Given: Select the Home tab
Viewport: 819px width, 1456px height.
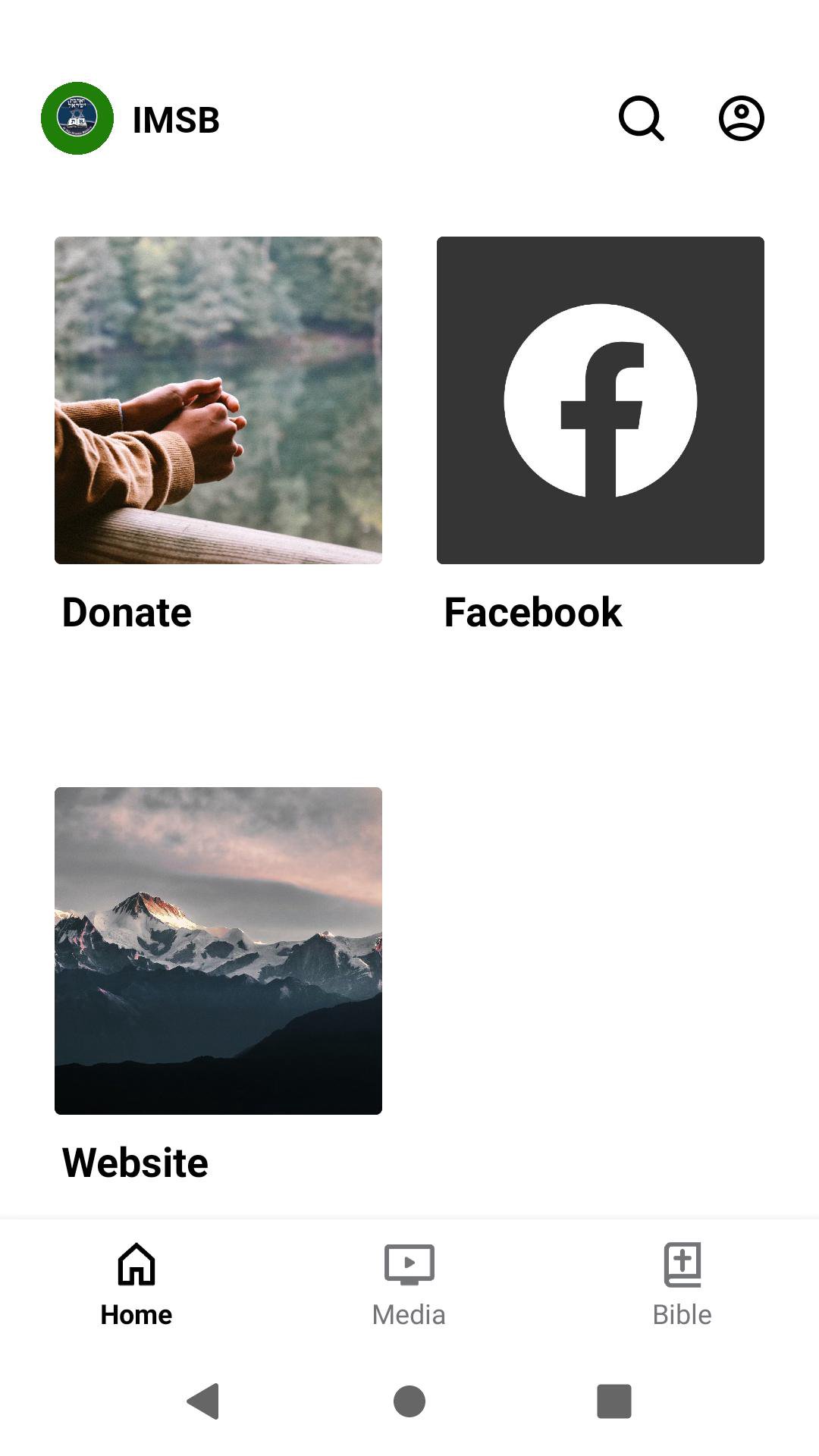Looking at the screenshot, I should pyautogui.click(x=136, y=1285).
